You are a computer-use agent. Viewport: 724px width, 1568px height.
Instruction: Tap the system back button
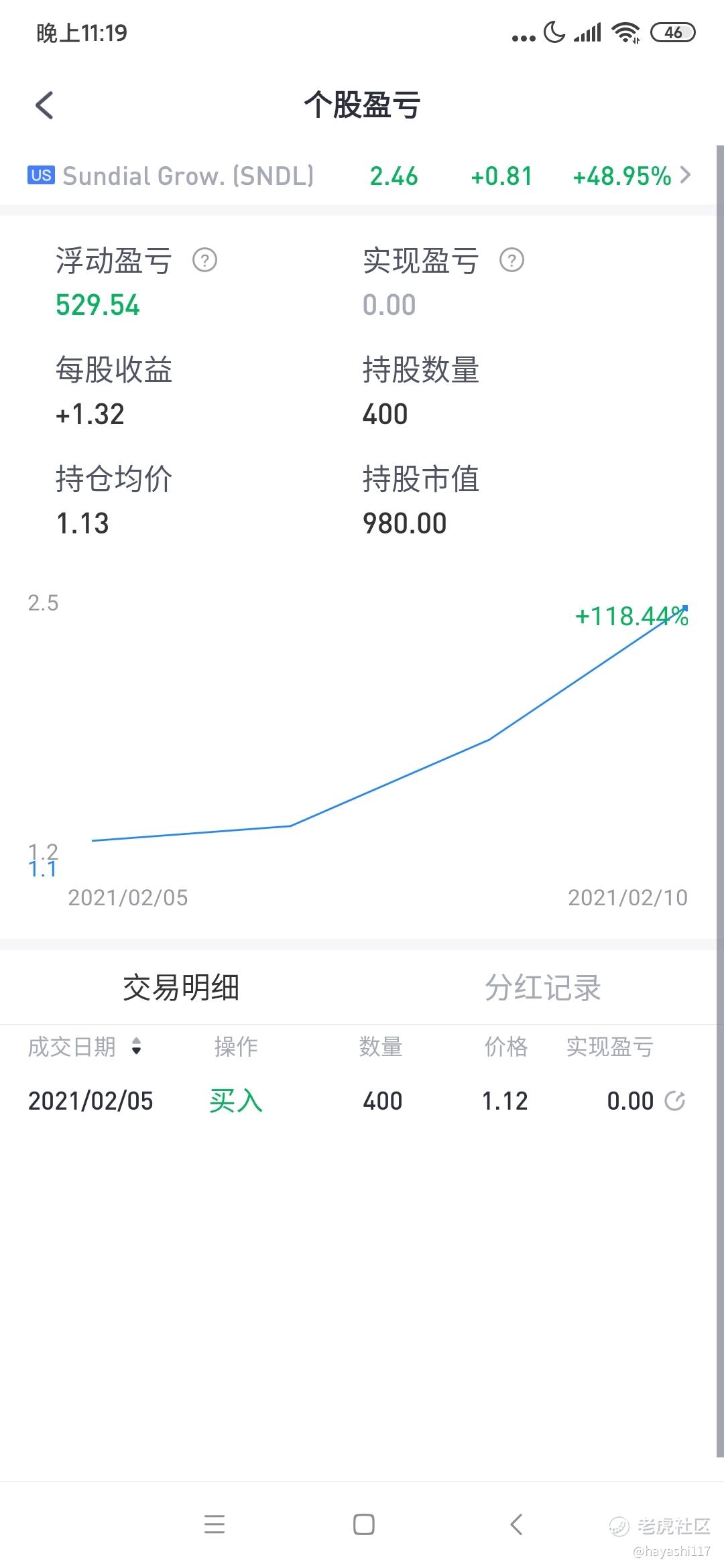pyautogui.click(x=516, y=1524)
